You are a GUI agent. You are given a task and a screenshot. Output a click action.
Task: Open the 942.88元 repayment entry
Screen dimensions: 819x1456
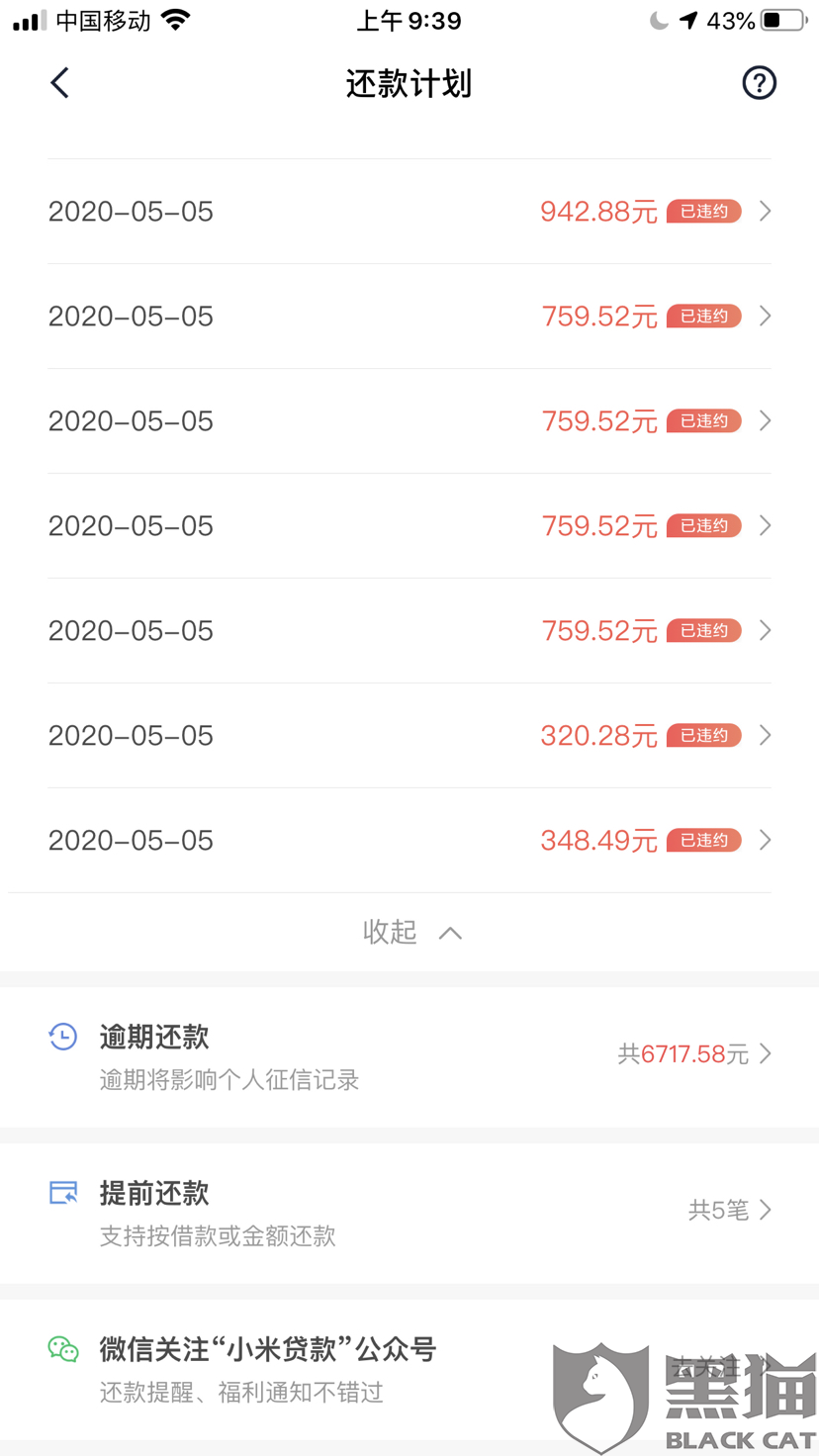click(409, 212)
